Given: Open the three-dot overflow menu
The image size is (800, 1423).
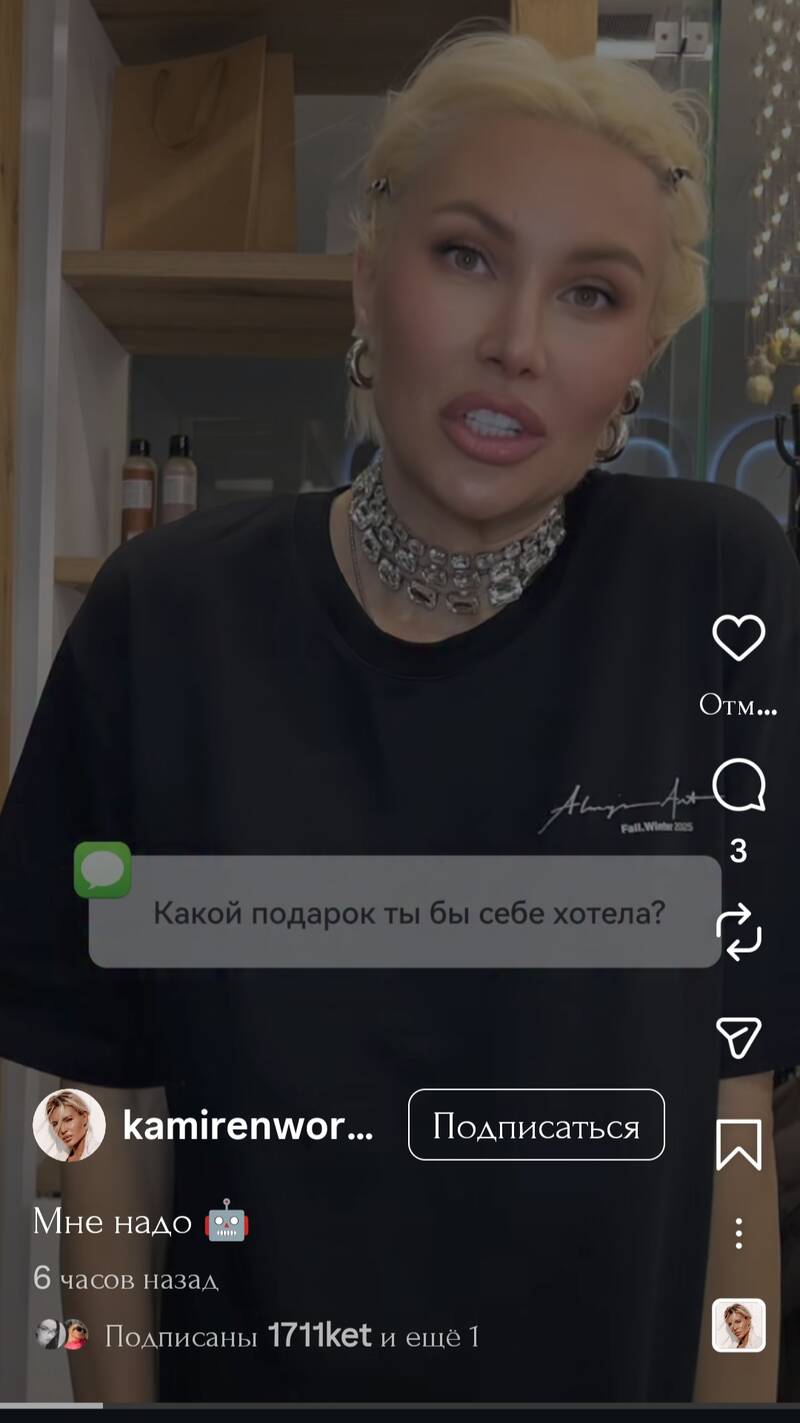Looking at the screenshot, I should click(739, 1233).
